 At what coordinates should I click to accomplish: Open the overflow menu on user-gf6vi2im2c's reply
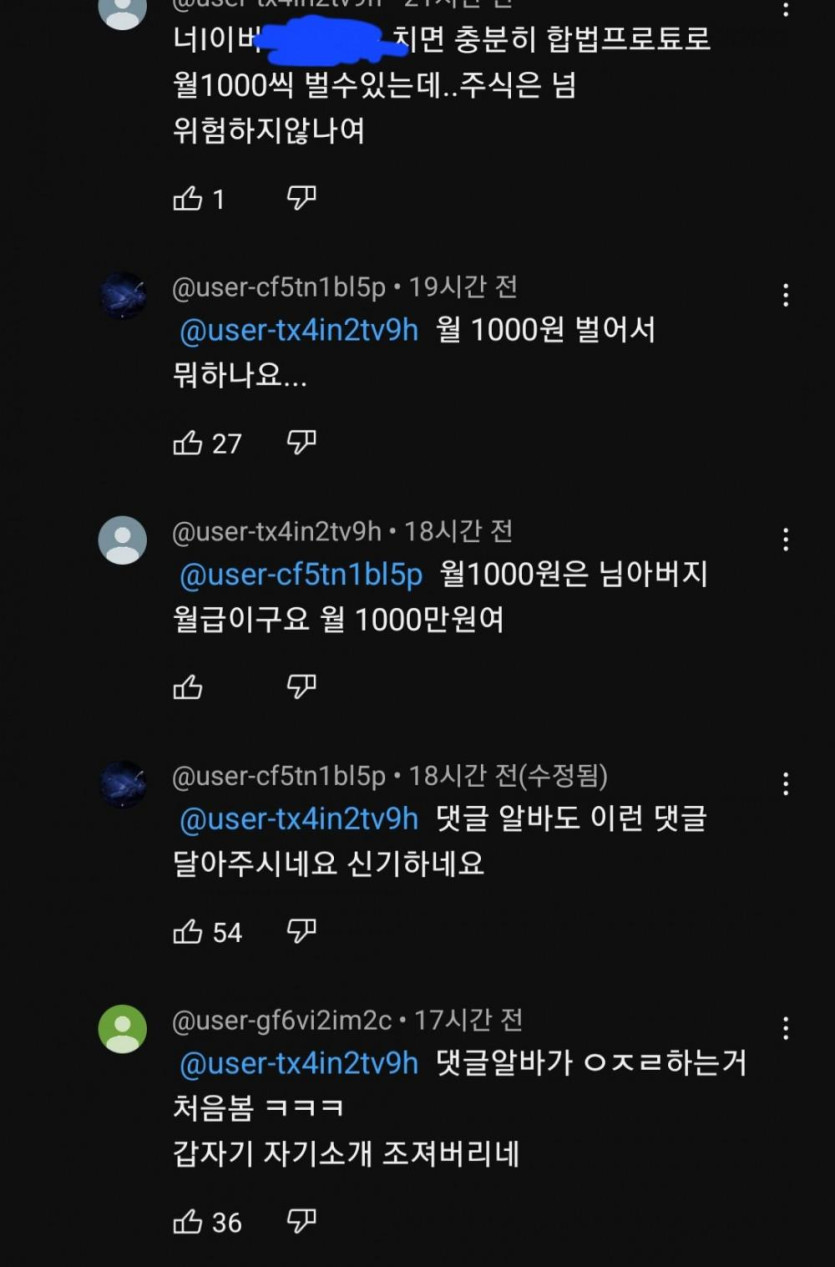[x=786, y=1027]
